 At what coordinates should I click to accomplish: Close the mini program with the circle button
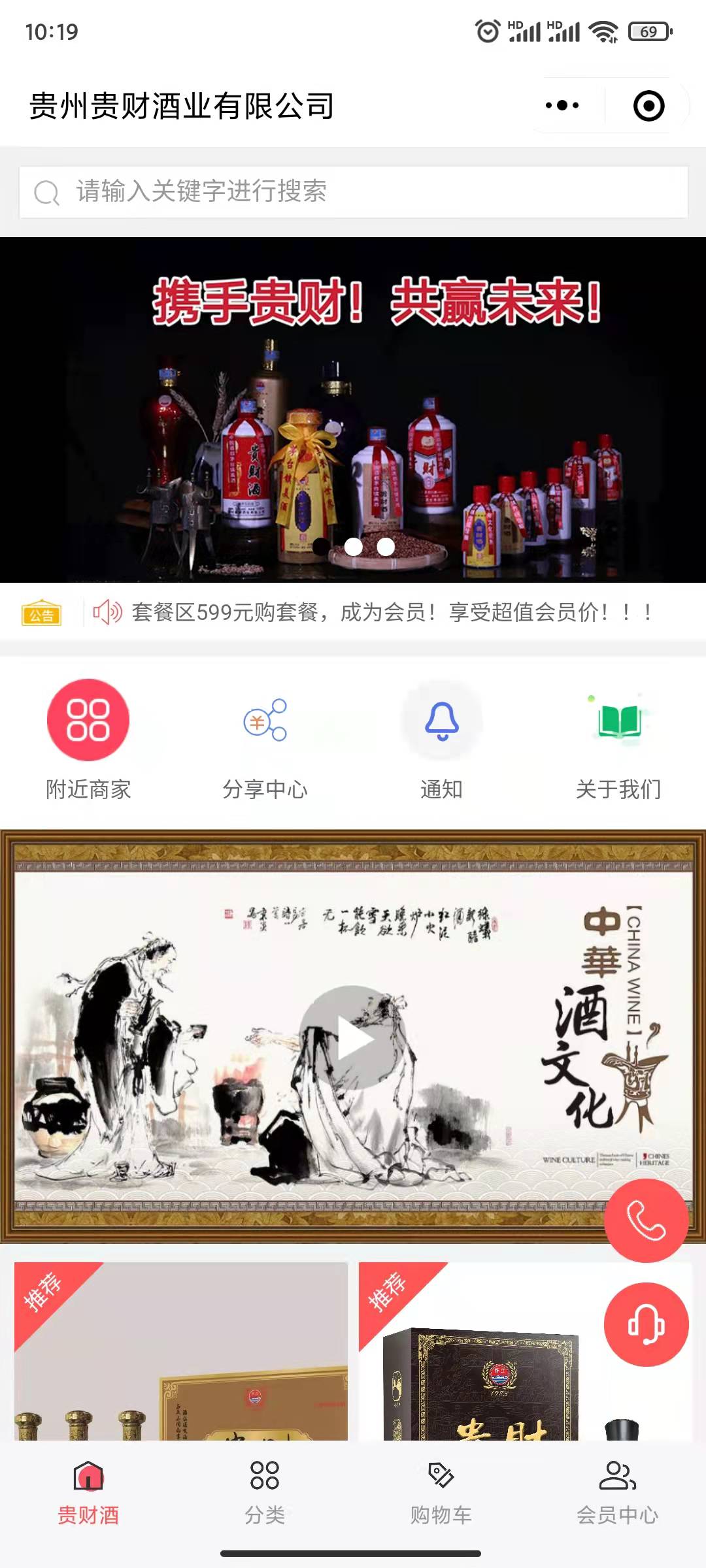pos(648,106)
